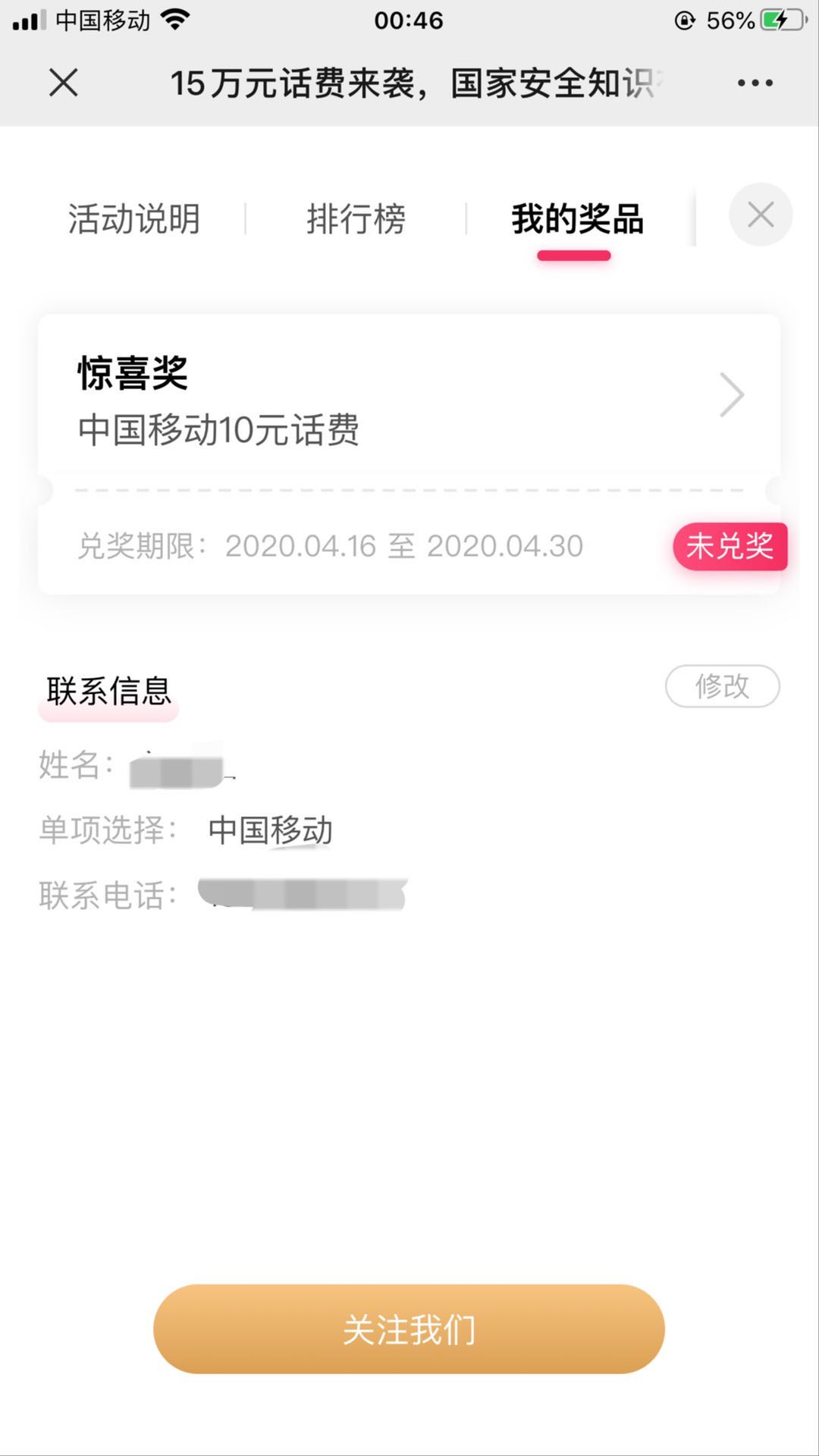Close the webview with the top-left X
This screenshot has height=1456, width=819.
(x=64, y=83)
